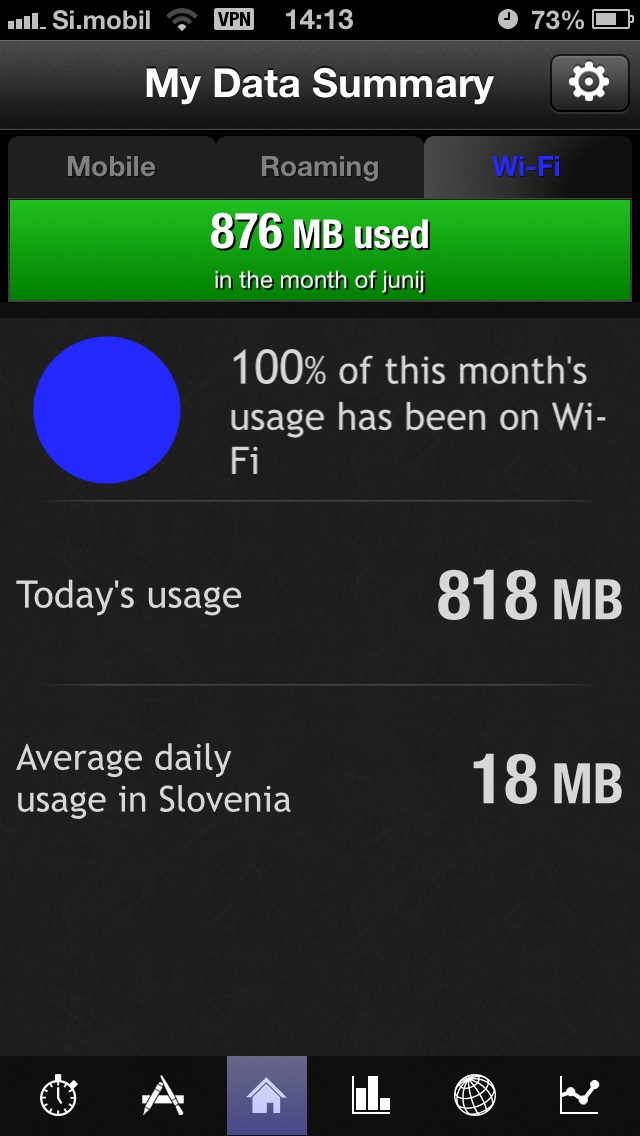
Task: Go to the home tab
Action: pos(267,1095)
